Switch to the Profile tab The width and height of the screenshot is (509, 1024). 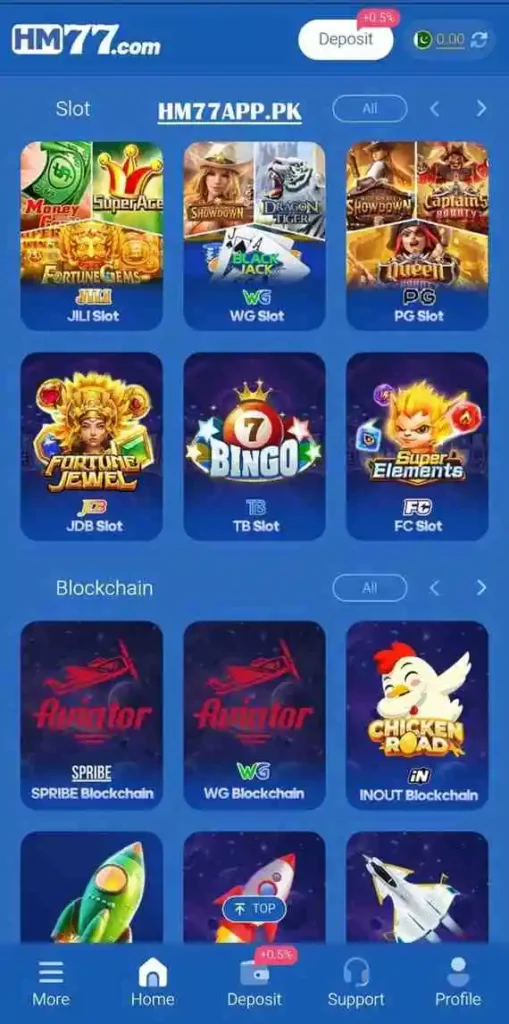458,984
